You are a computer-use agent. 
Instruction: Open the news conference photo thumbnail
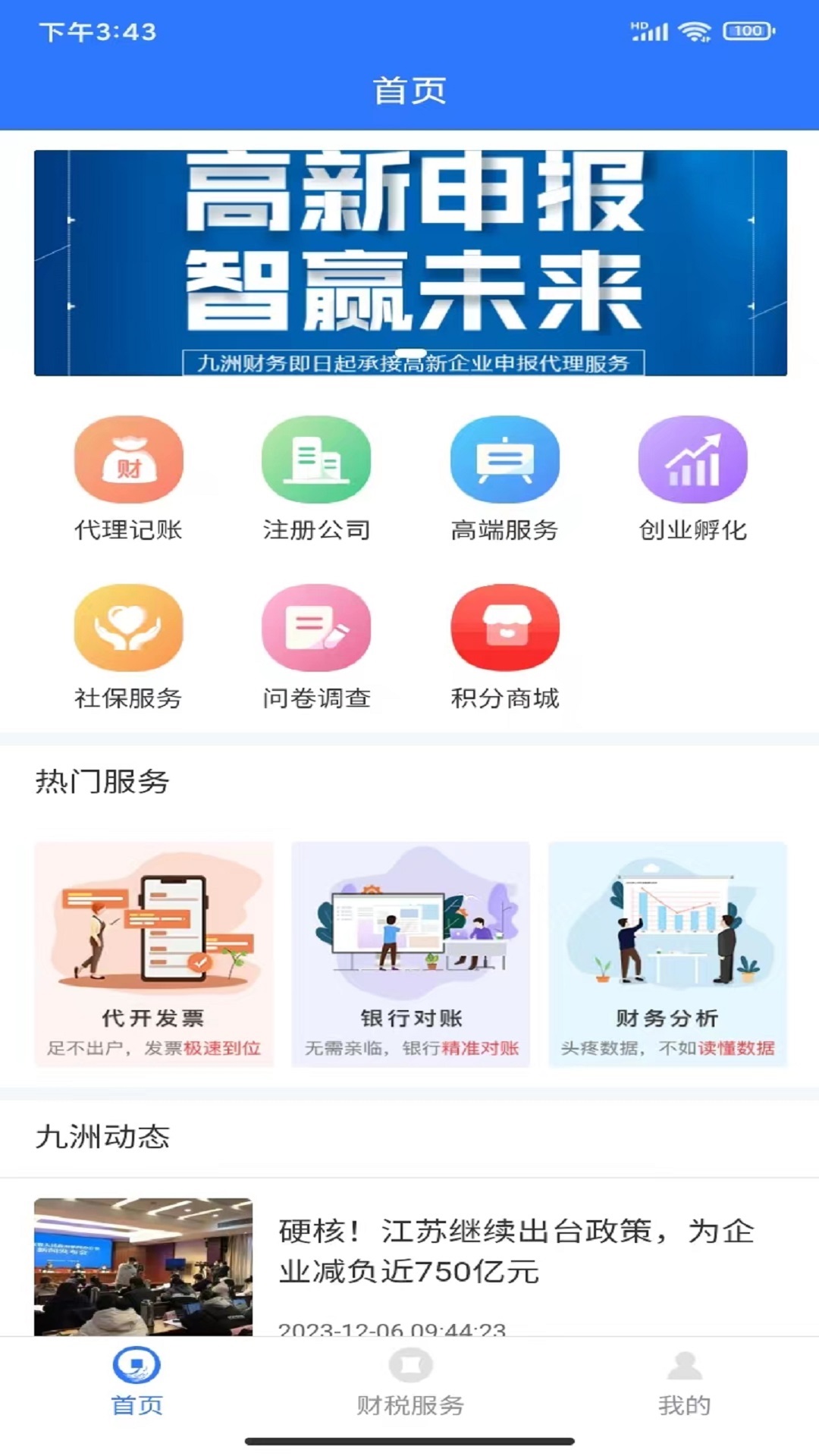pyautogui.click(x=143, y=1255)
